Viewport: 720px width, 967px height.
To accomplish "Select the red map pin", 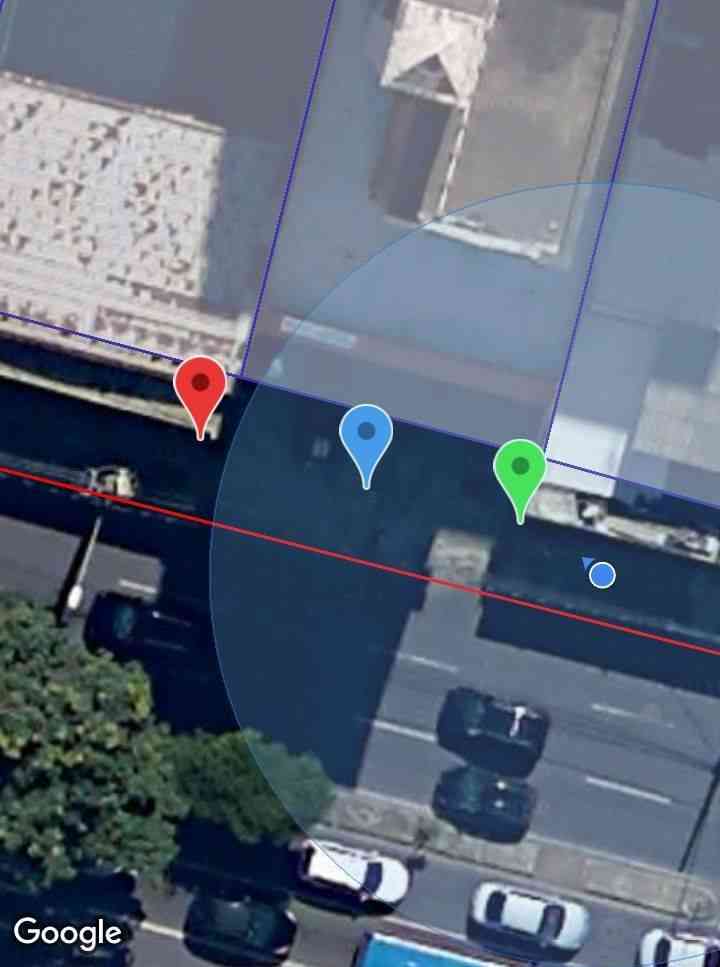I will coord(201,389).
